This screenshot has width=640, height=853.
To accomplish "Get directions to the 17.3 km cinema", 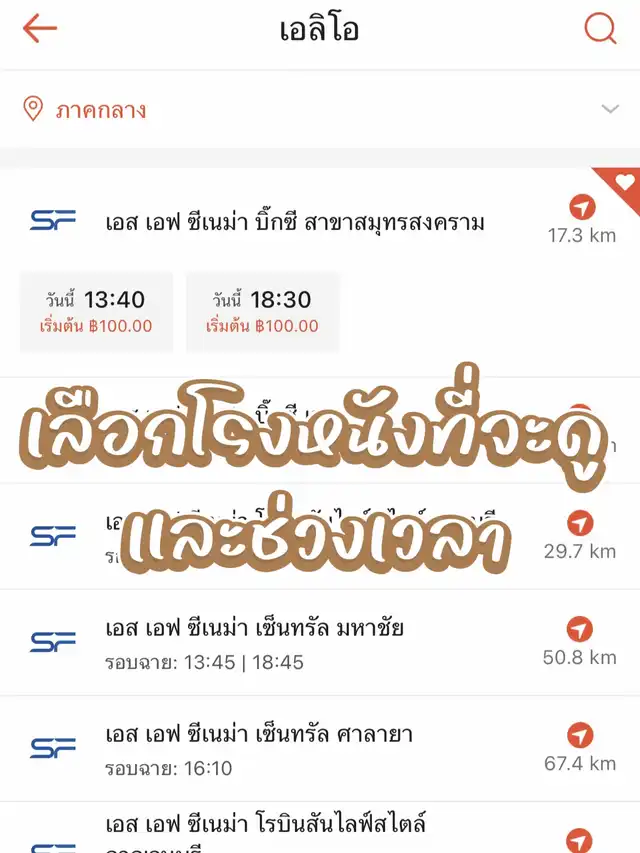I will click(581, 208).
